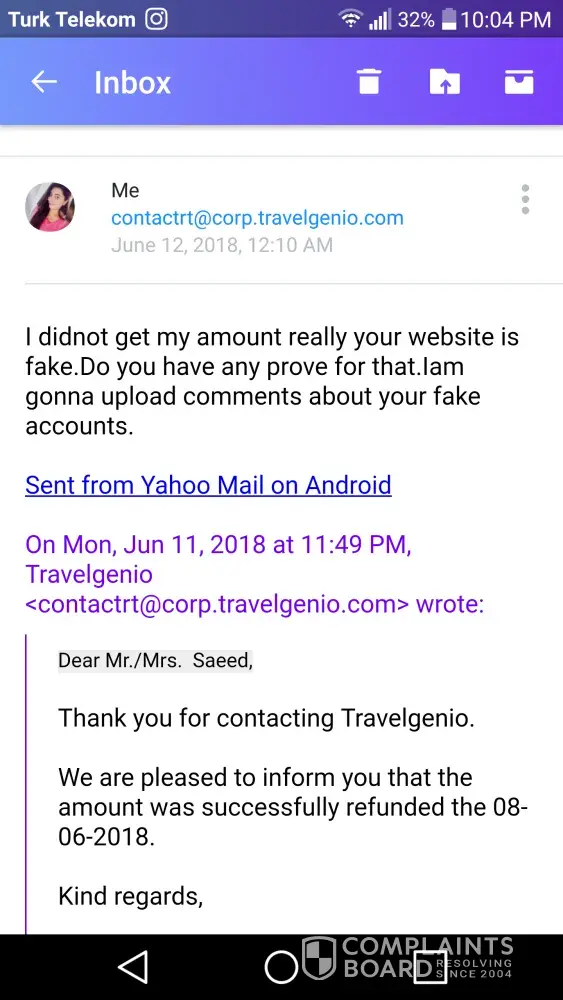Viewport: 563px width, 1000px height.
Task: Go to the home screen
Action: (x=281, y=967)
